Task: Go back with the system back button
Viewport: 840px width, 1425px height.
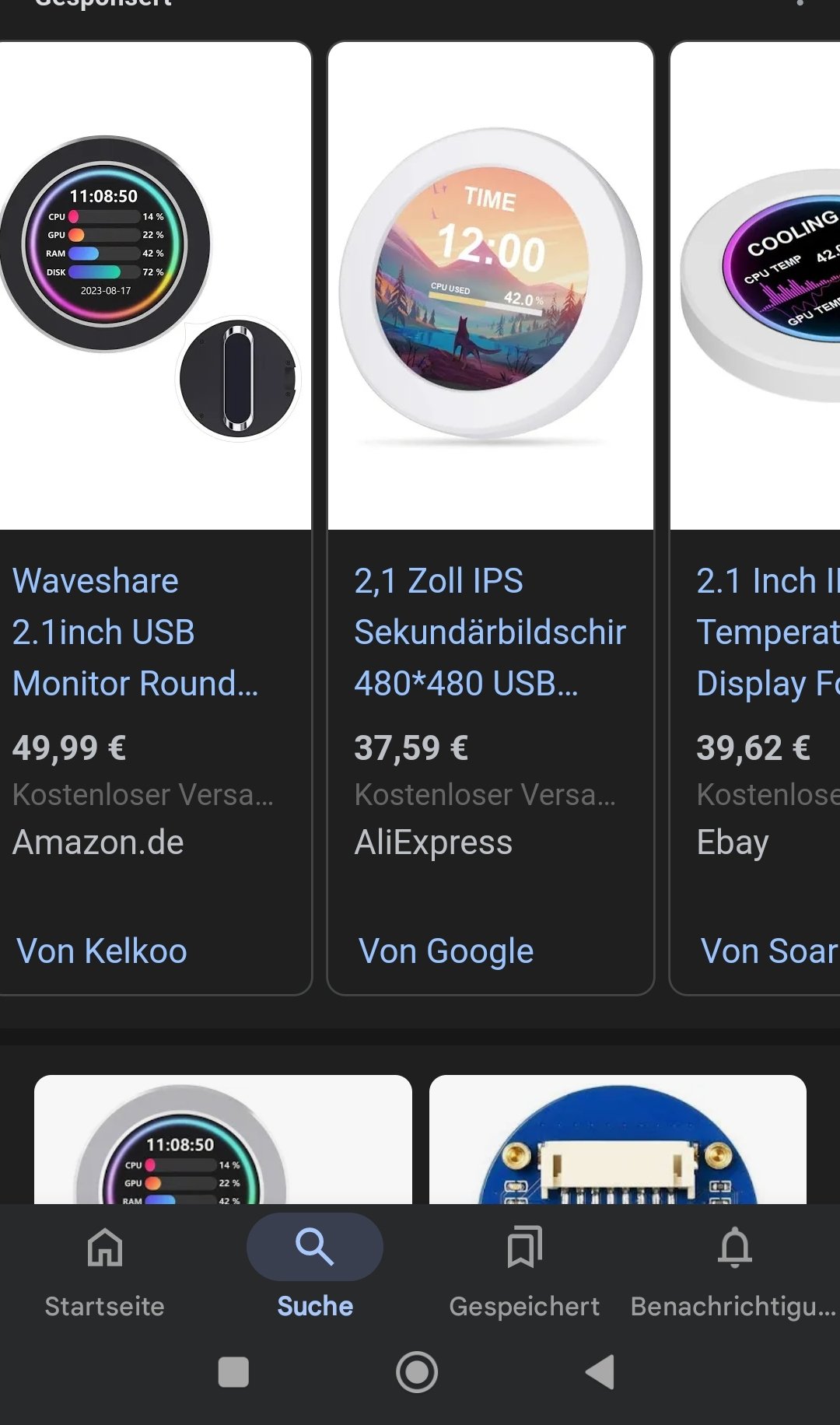Action: coord(600,1372)
